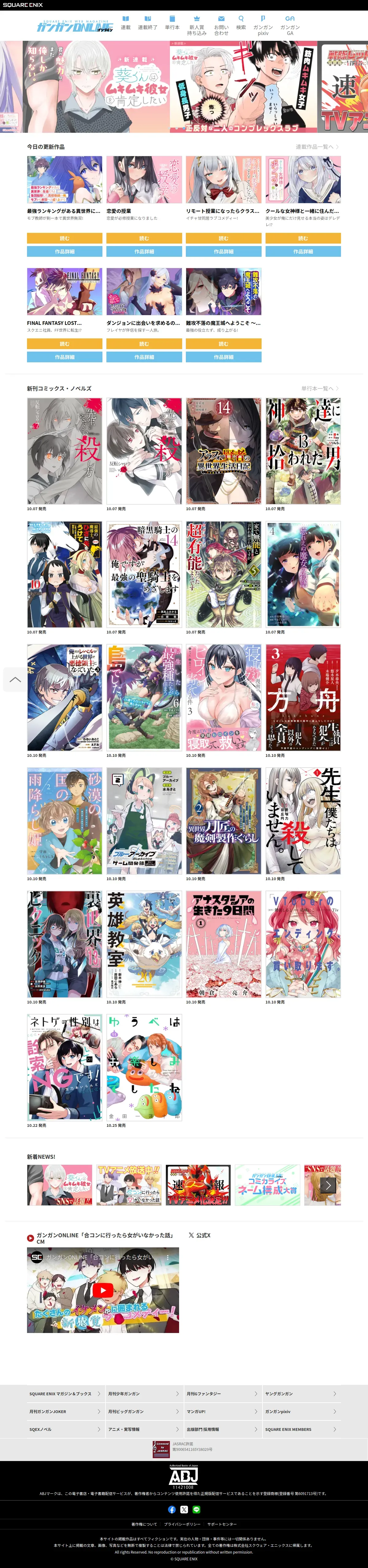Go to the 連載 section

tap(125, 22)
